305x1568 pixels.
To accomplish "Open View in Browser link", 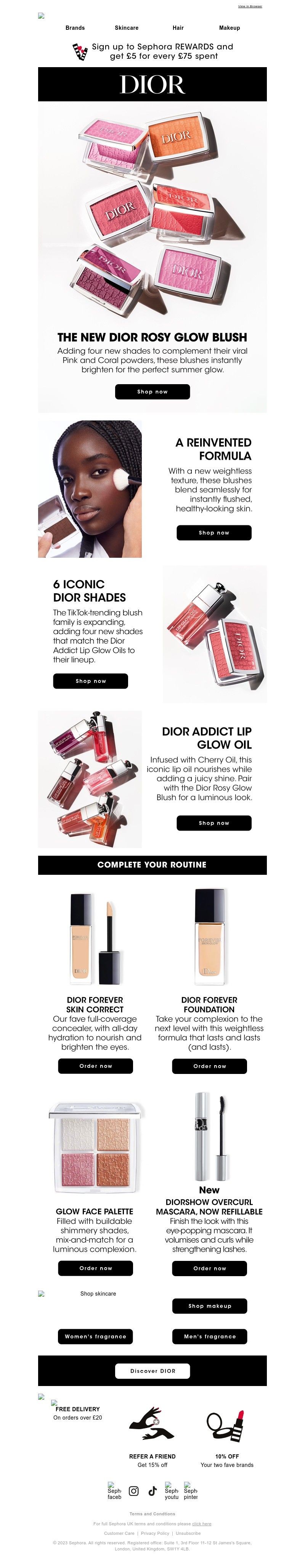I will (250, 6).
